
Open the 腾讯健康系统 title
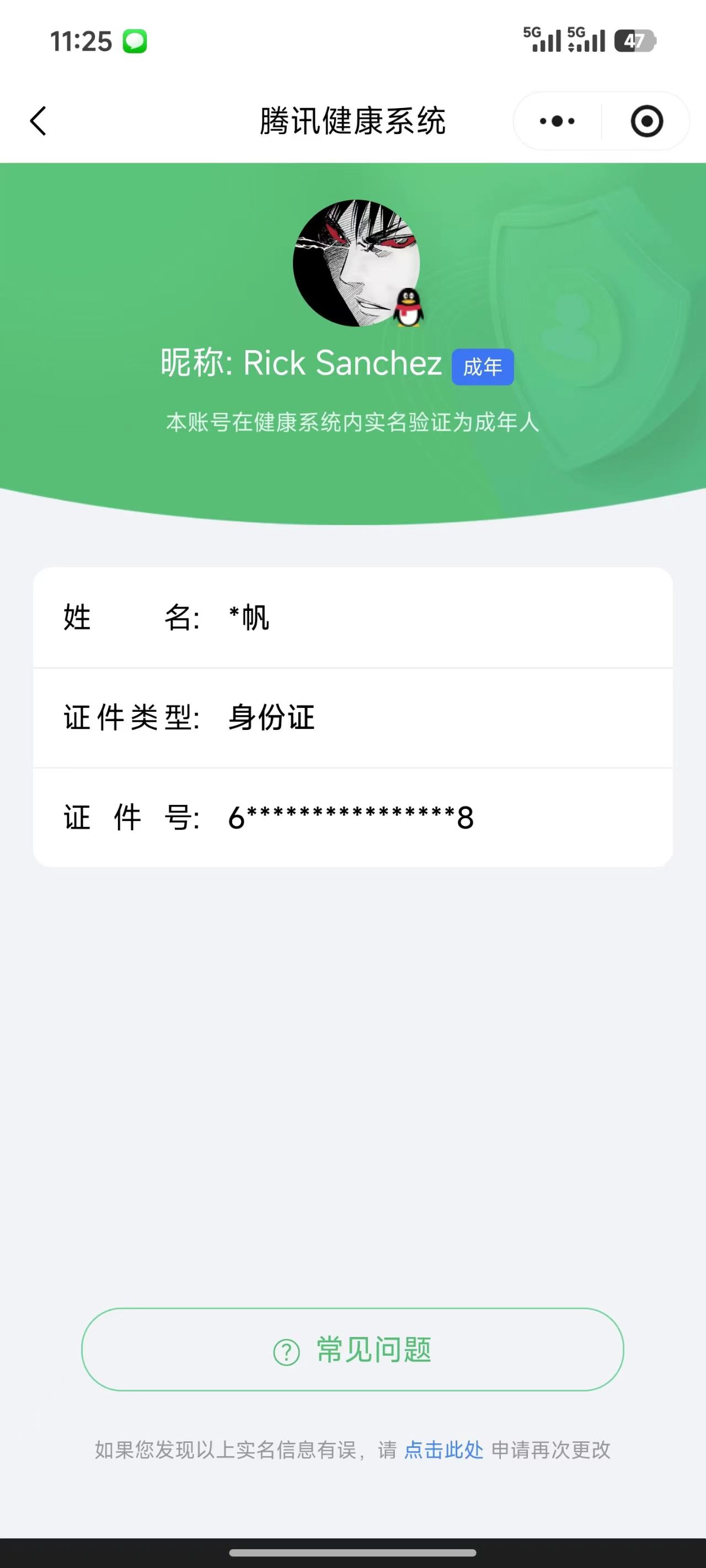[x=352, y=121]
